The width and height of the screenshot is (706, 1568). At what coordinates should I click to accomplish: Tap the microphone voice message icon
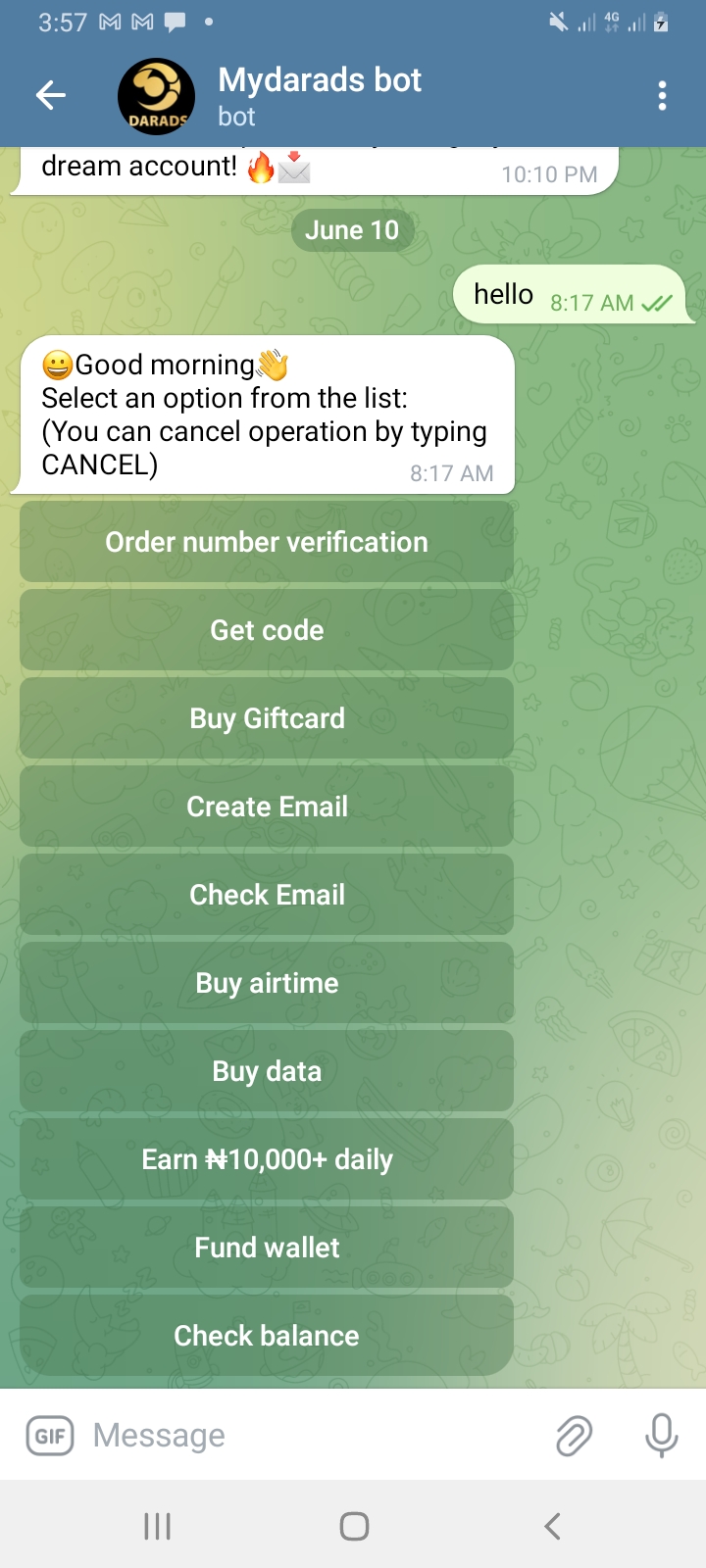click(662, 1436)
